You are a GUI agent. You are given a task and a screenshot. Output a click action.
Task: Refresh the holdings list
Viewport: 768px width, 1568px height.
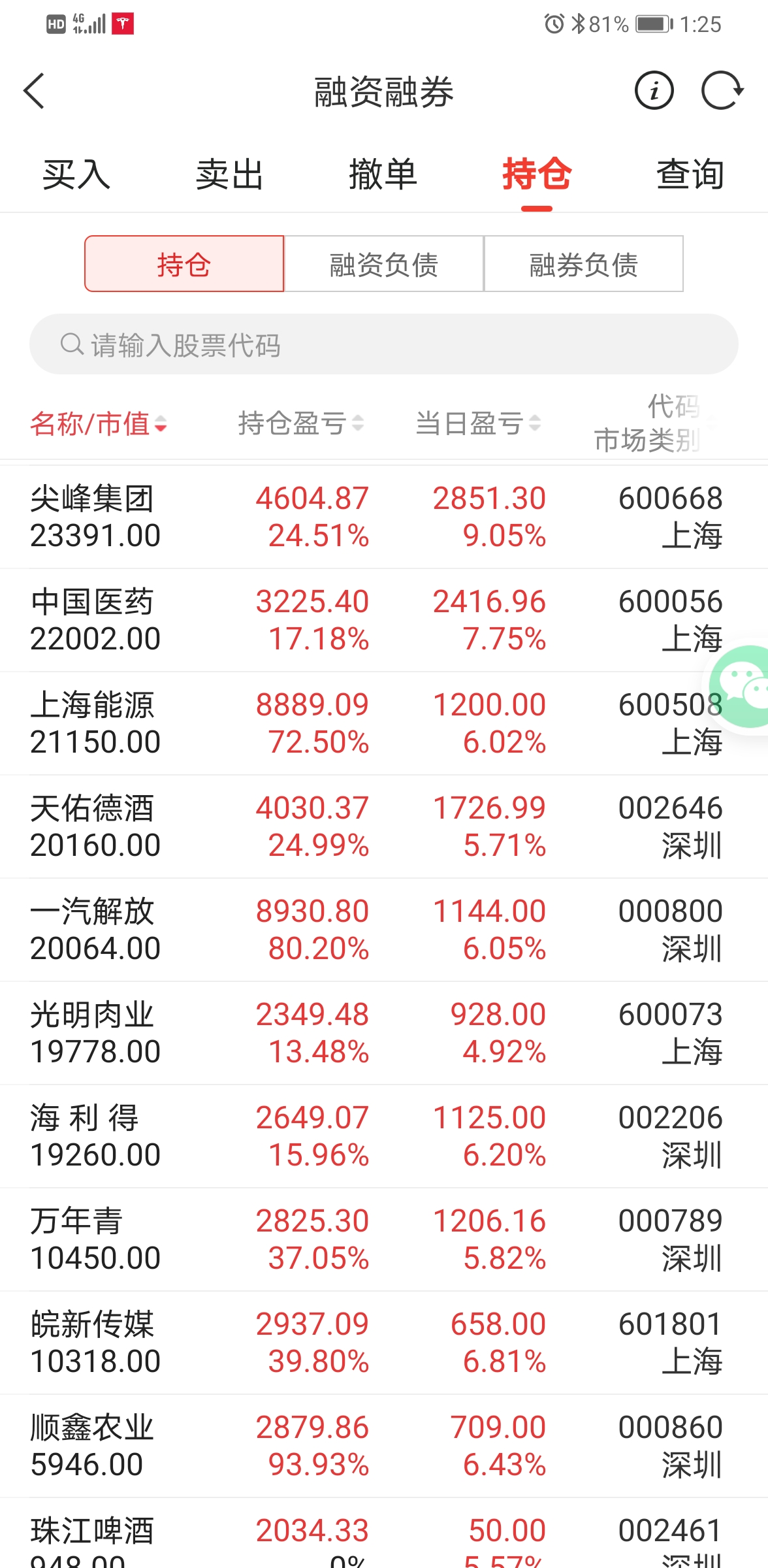click(722, 91)
